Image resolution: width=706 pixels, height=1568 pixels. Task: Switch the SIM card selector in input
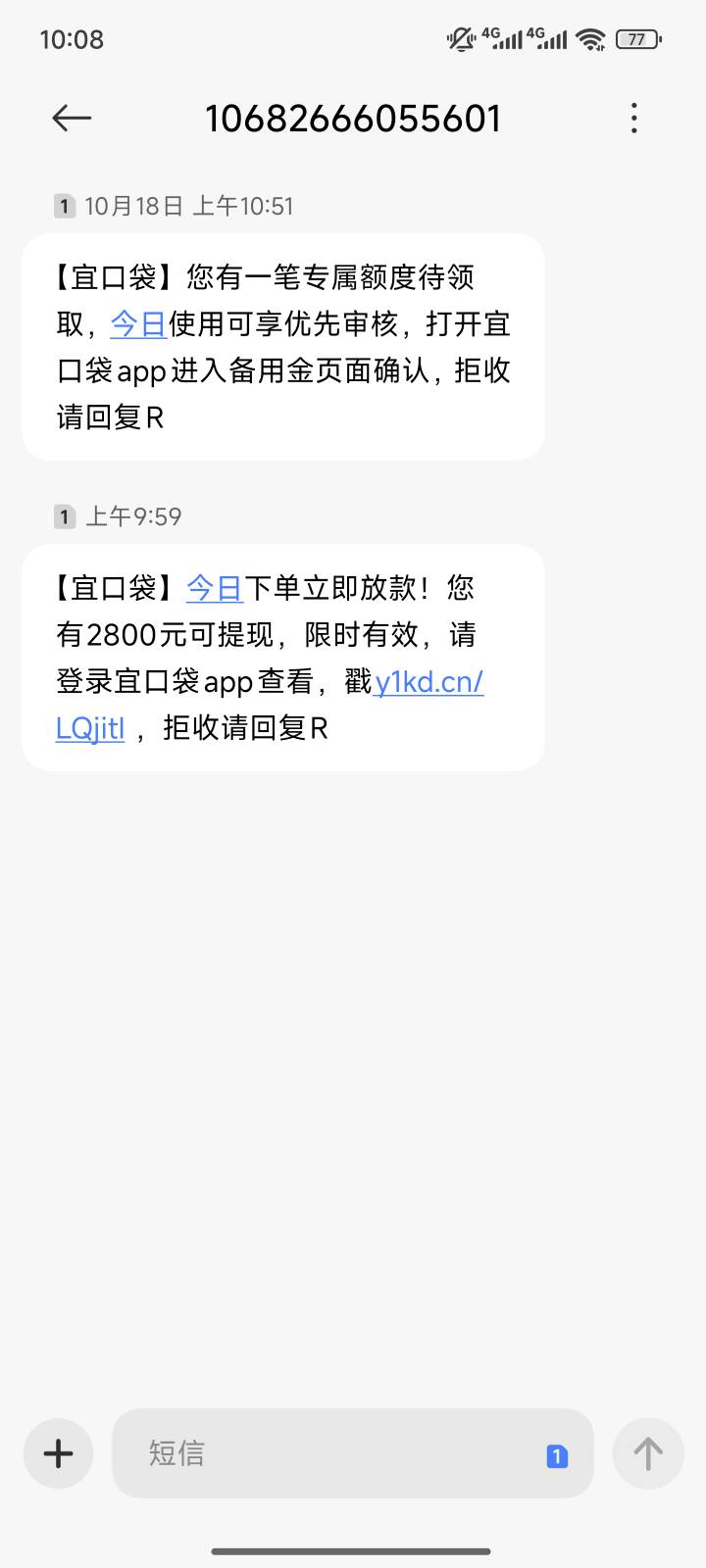(x=557, y=1456)
